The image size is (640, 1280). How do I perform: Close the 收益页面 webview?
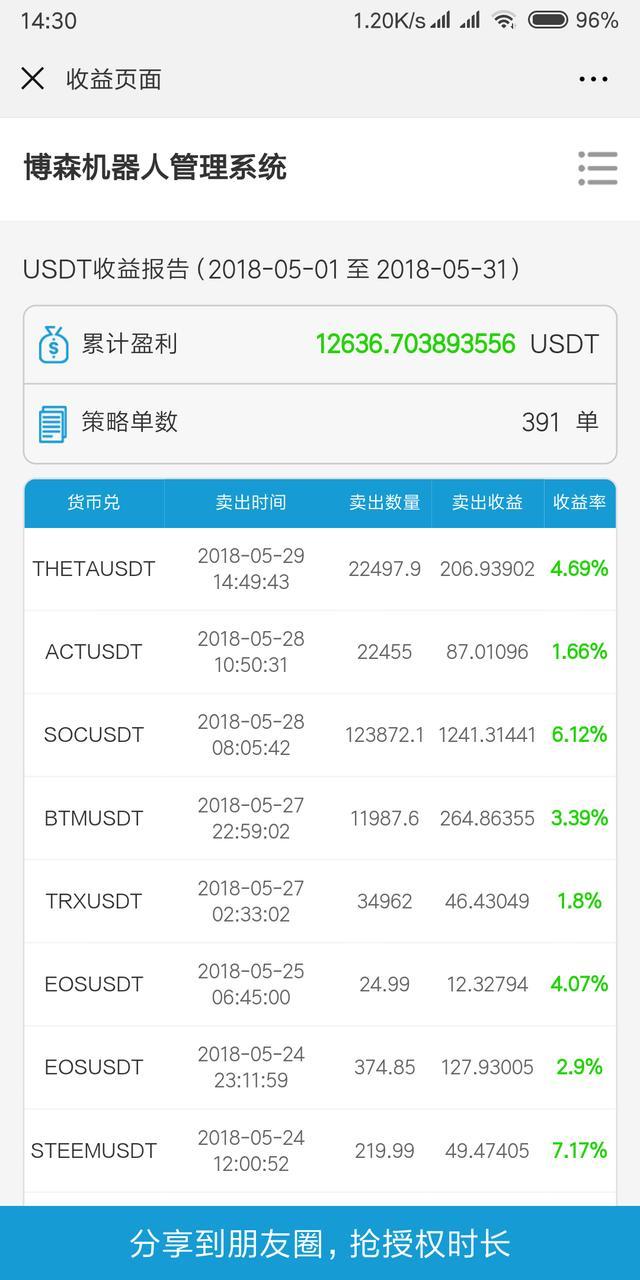(x=33, y=79)
